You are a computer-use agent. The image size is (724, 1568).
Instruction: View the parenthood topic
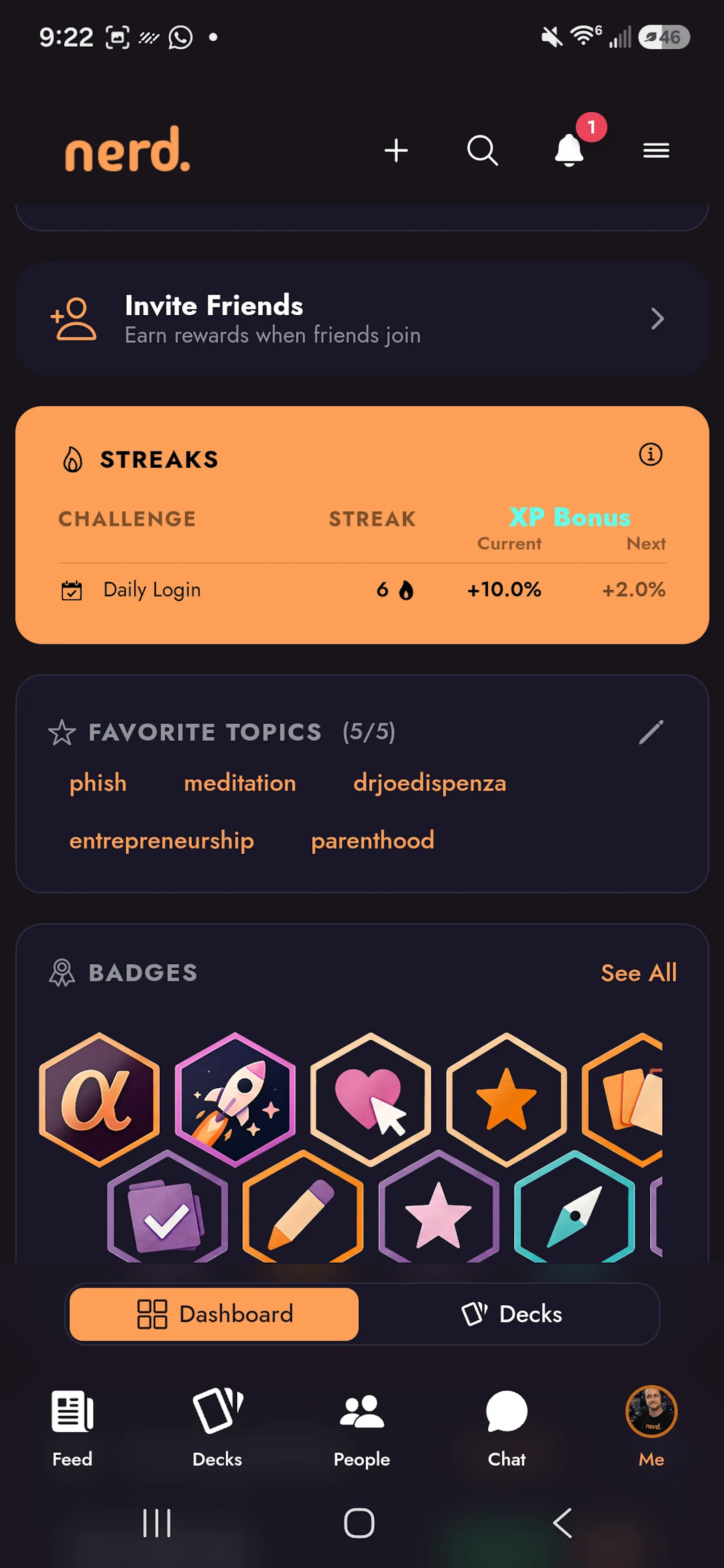point(373,841)
